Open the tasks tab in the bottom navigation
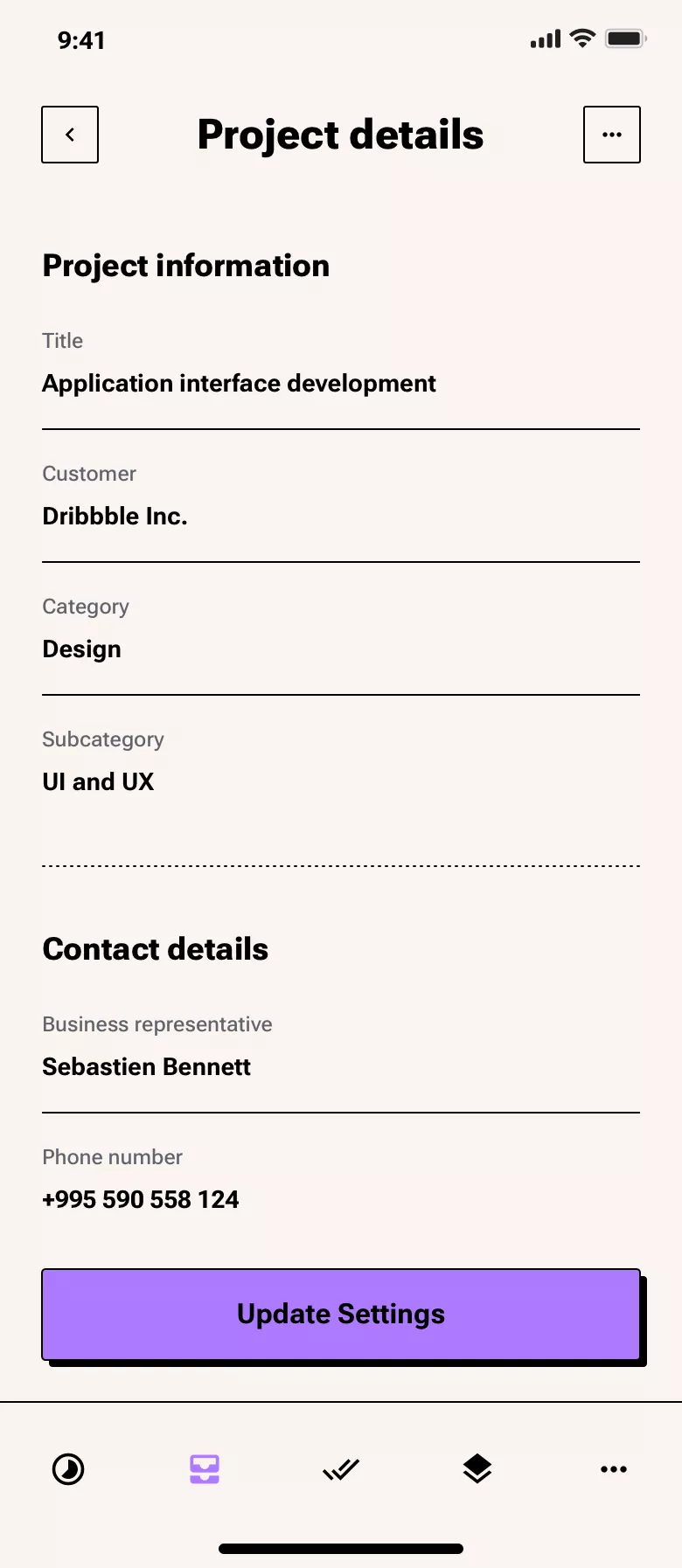The width and height of the screenshot is (682, 1568). (x=340, y=1469)
